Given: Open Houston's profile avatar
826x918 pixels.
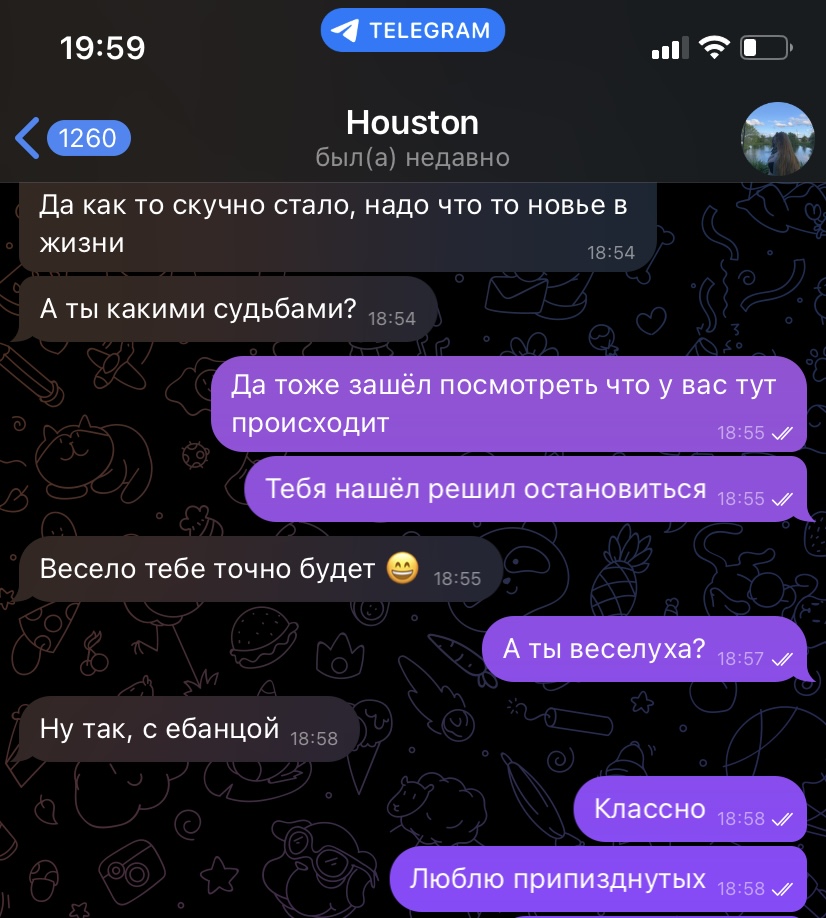Looking at the screenshot, I should [x=776, y=139].
